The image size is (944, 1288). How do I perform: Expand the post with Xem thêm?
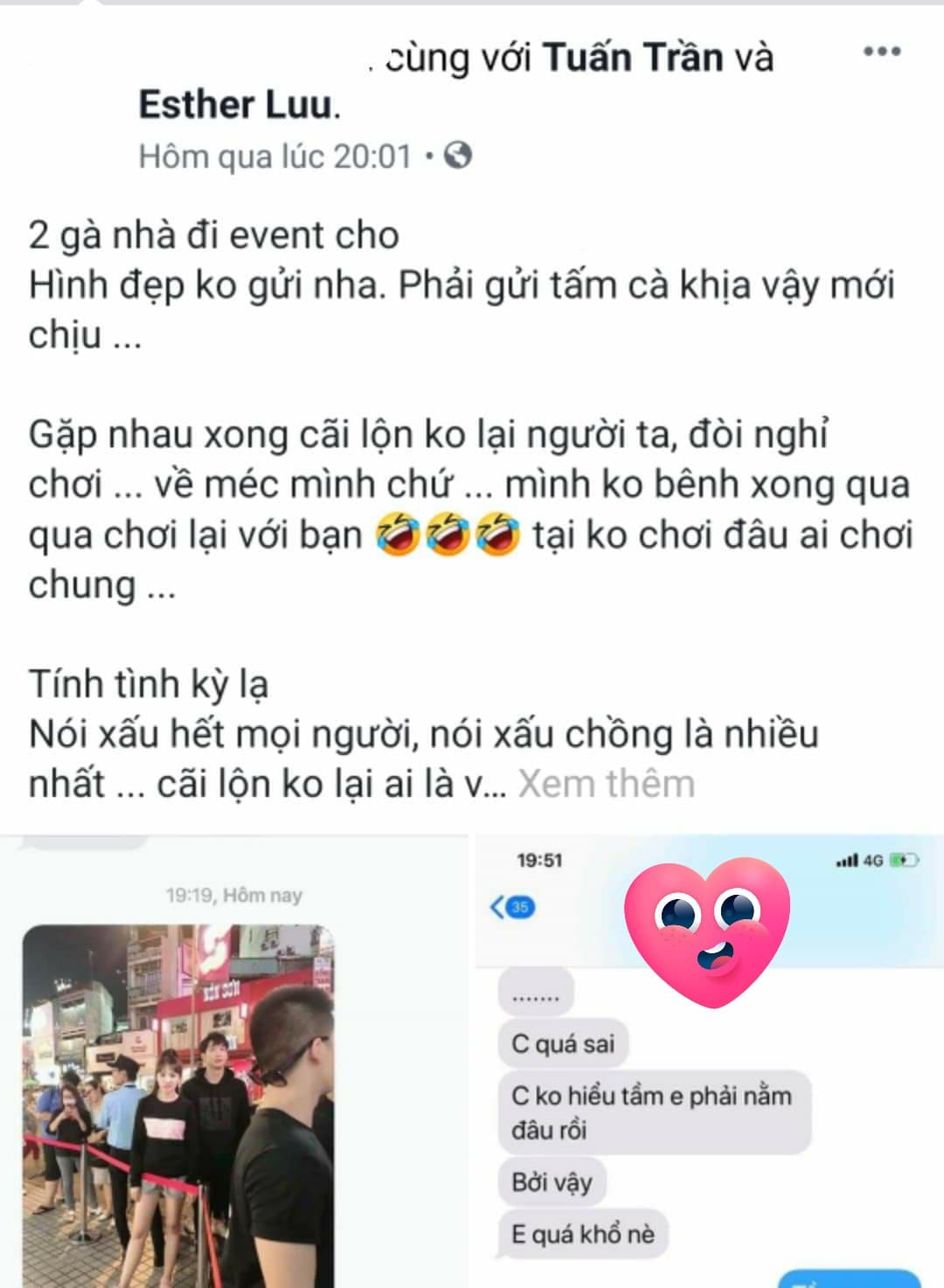606,784
